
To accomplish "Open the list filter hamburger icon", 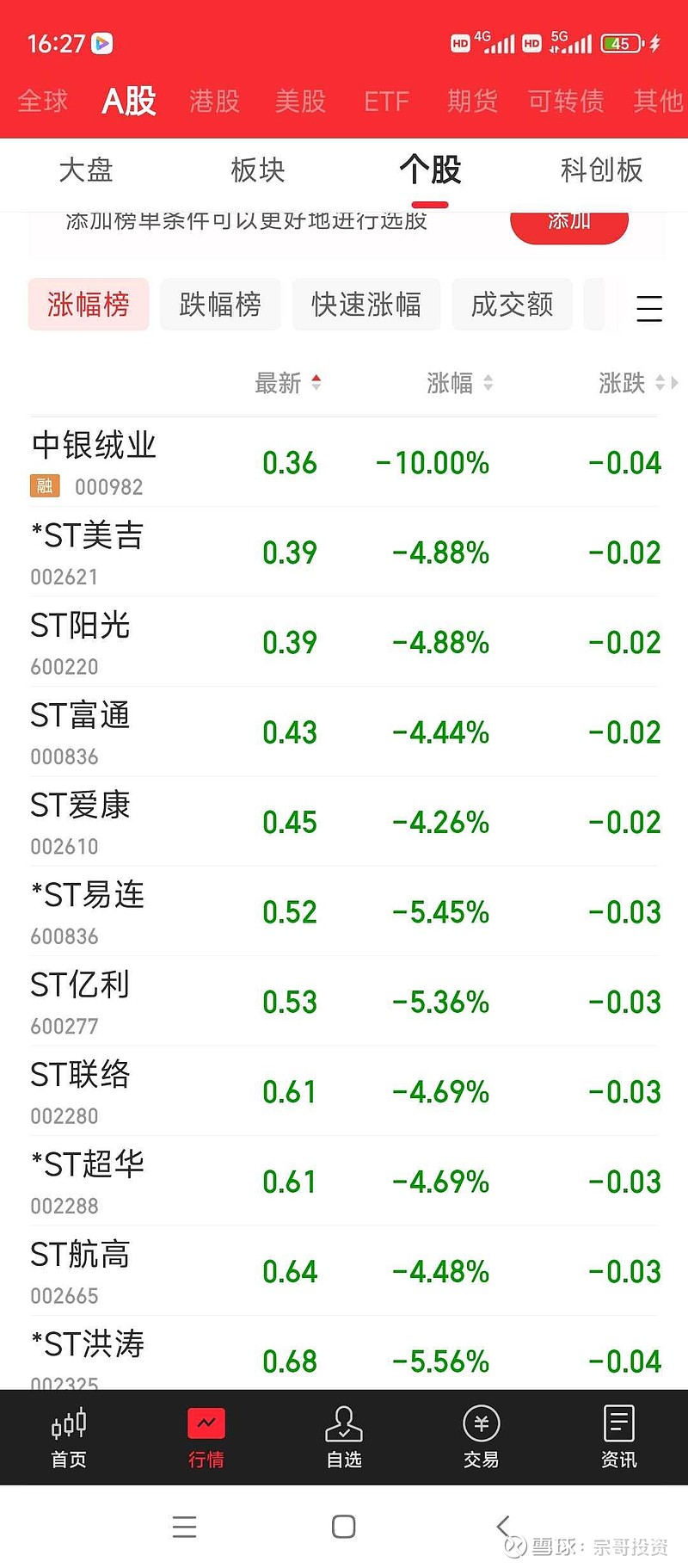I will coord(649,308).
